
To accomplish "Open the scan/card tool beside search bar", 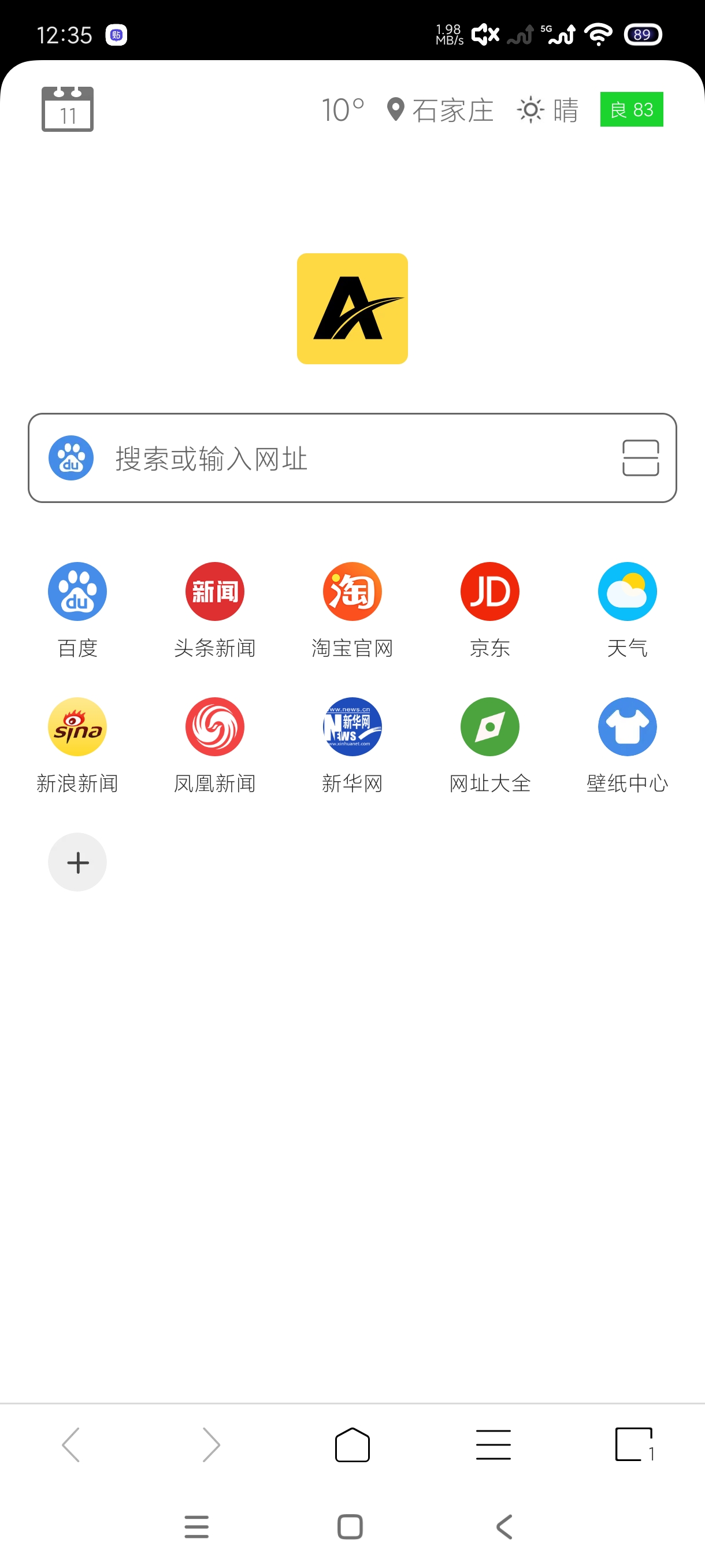I will (642, 458).
